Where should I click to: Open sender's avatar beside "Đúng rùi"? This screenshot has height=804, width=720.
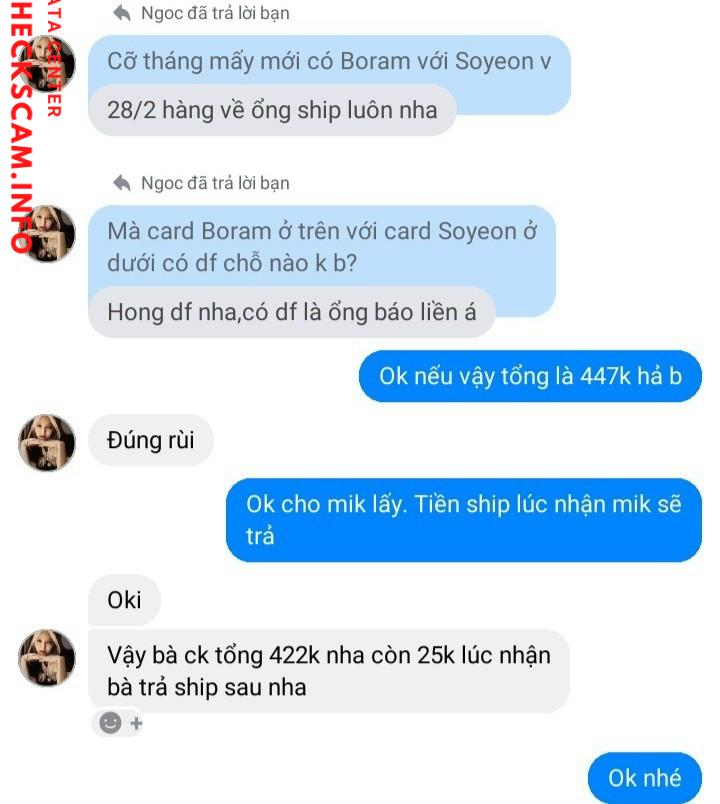click(47, 442)
